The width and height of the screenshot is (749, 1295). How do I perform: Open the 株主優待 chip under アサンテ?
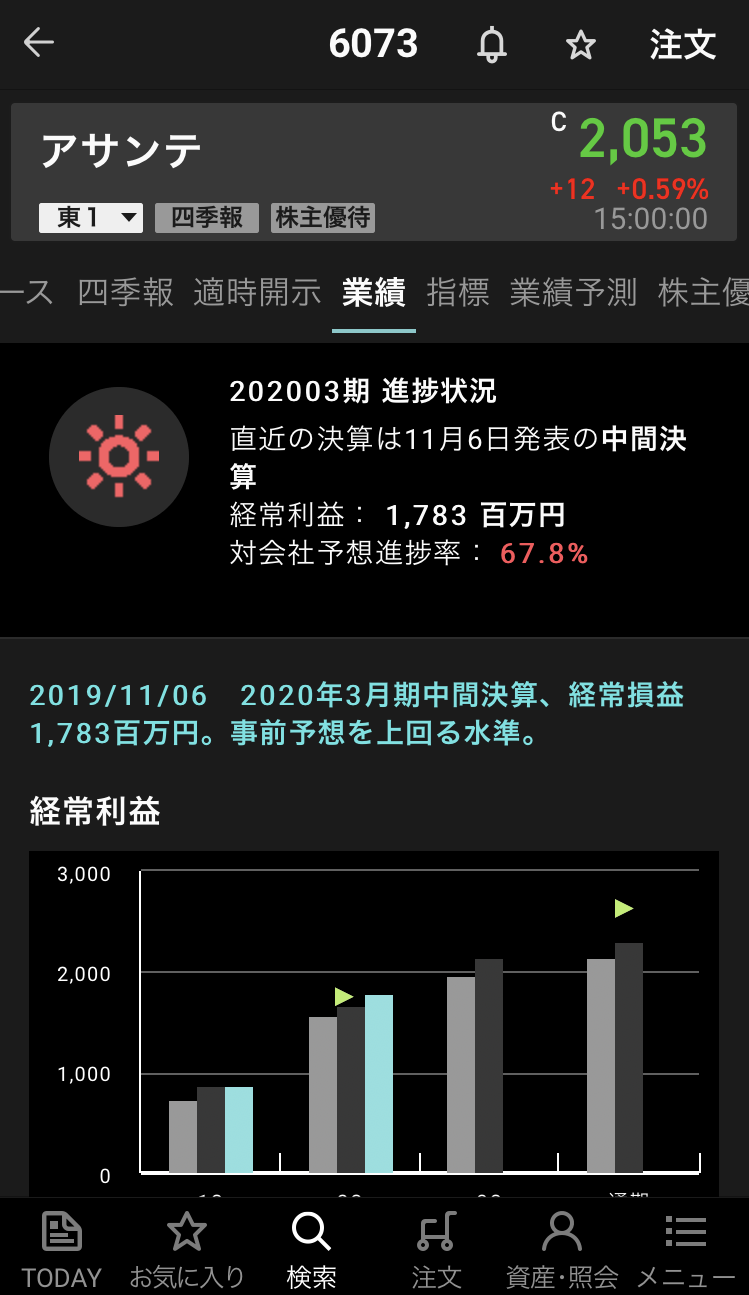323,218
